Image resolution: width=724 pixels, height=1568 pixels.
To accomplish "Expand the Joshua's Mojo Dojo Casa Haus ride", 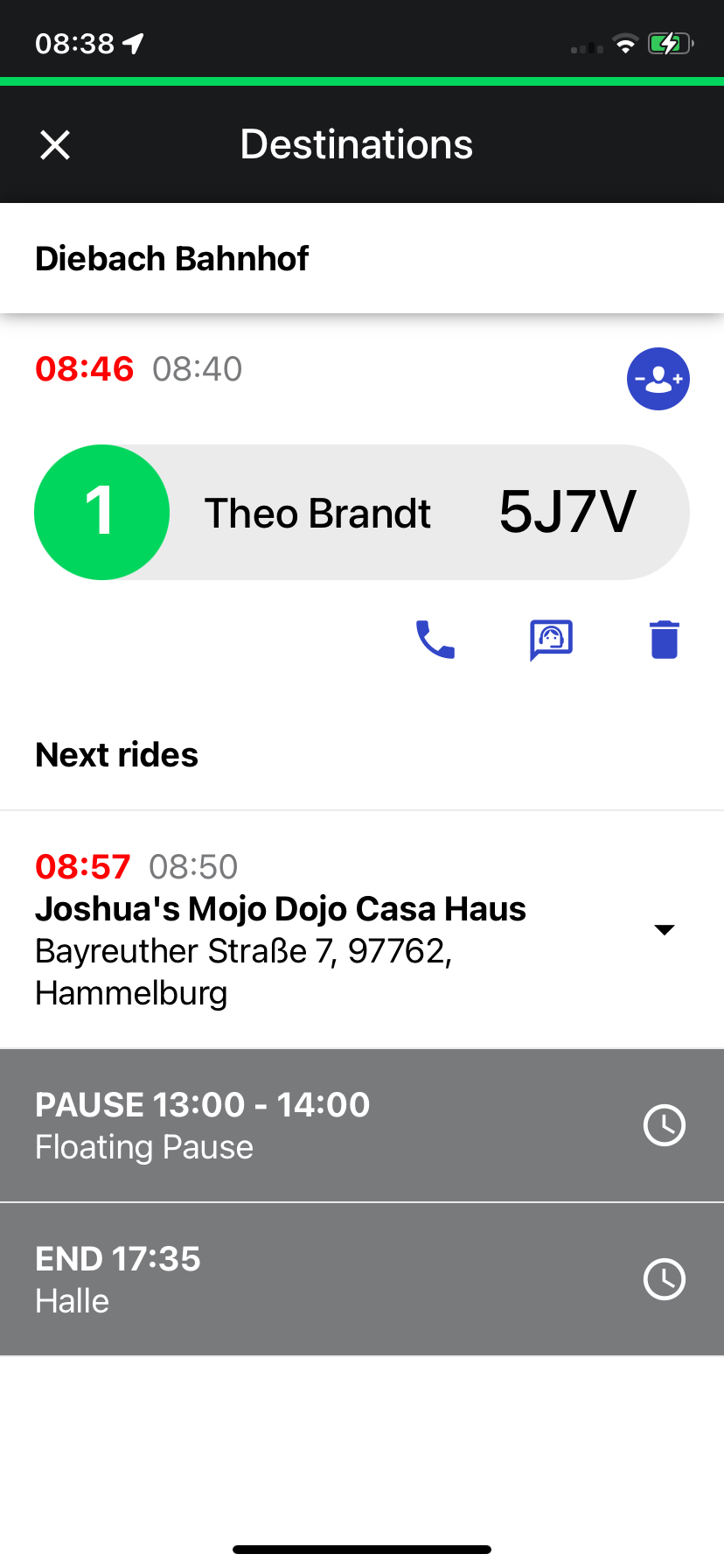I will pos(665,929).
